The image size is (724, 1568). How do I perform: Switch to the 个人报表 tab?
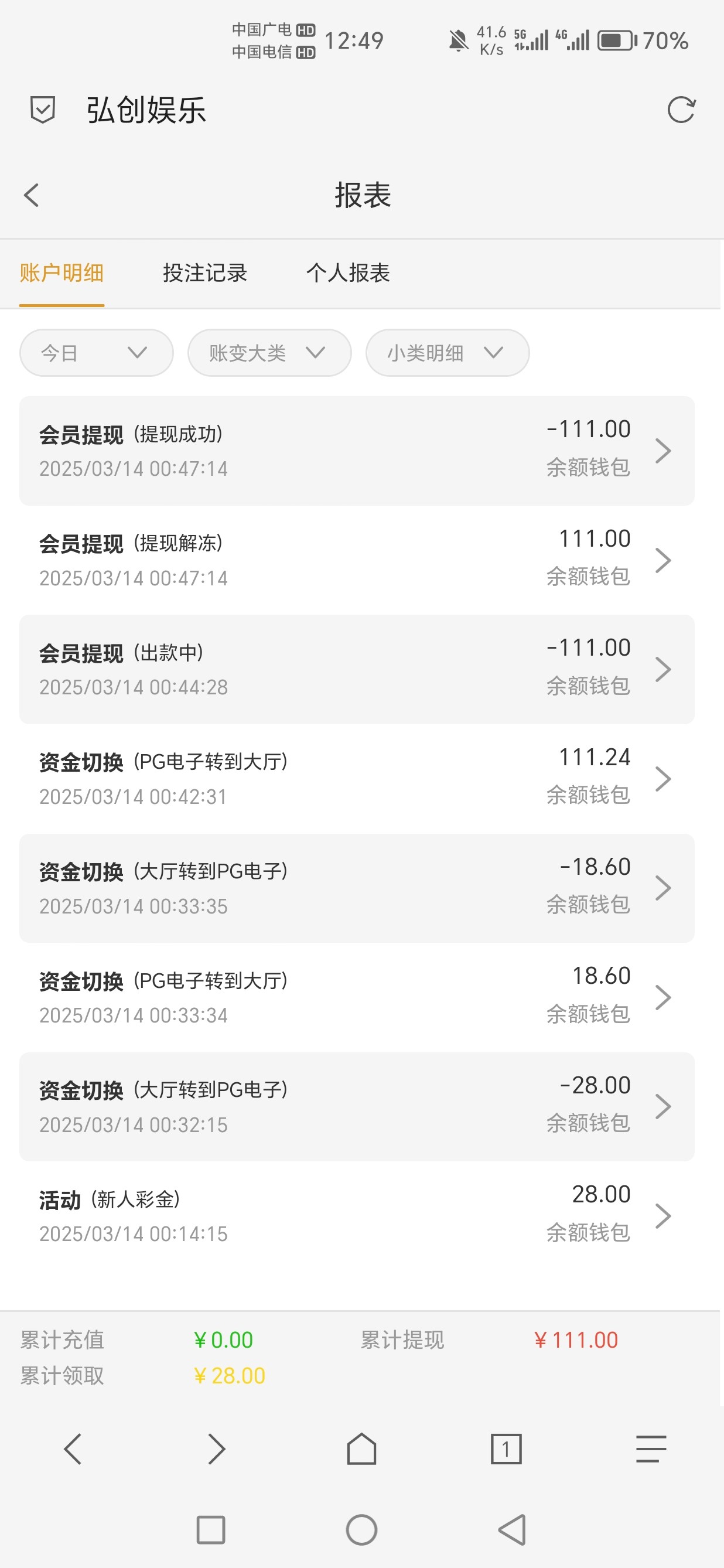pyautogui.click(x=348, y=272)
